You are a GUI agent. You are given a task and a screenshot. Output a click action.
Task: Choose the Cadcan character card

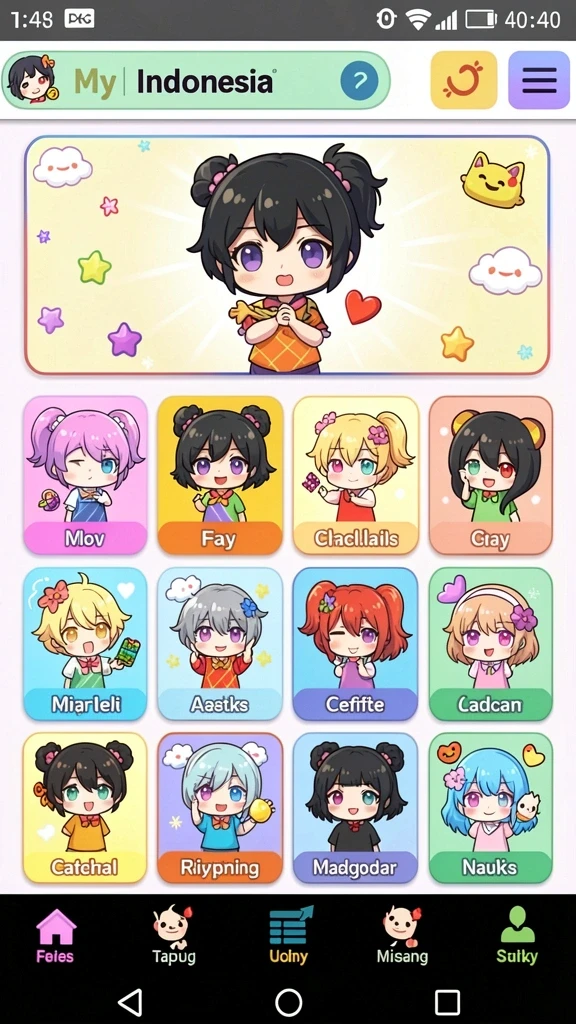coord(490,644)
